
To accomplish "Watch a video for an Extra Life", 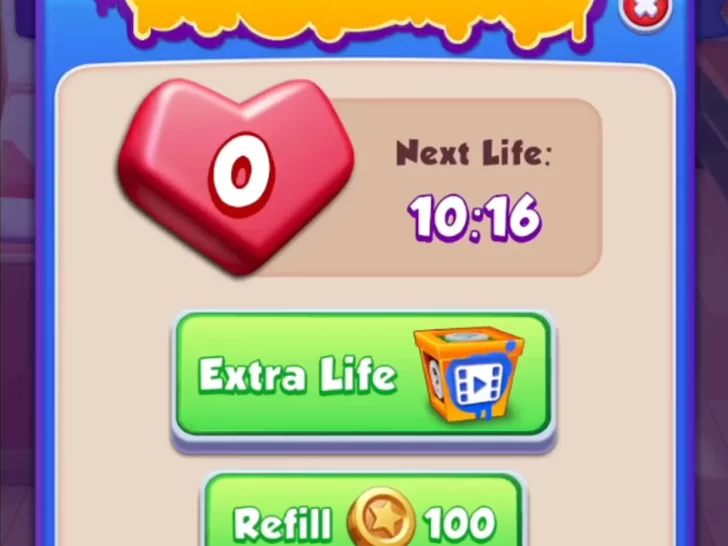I will click(x=363, y=376).
